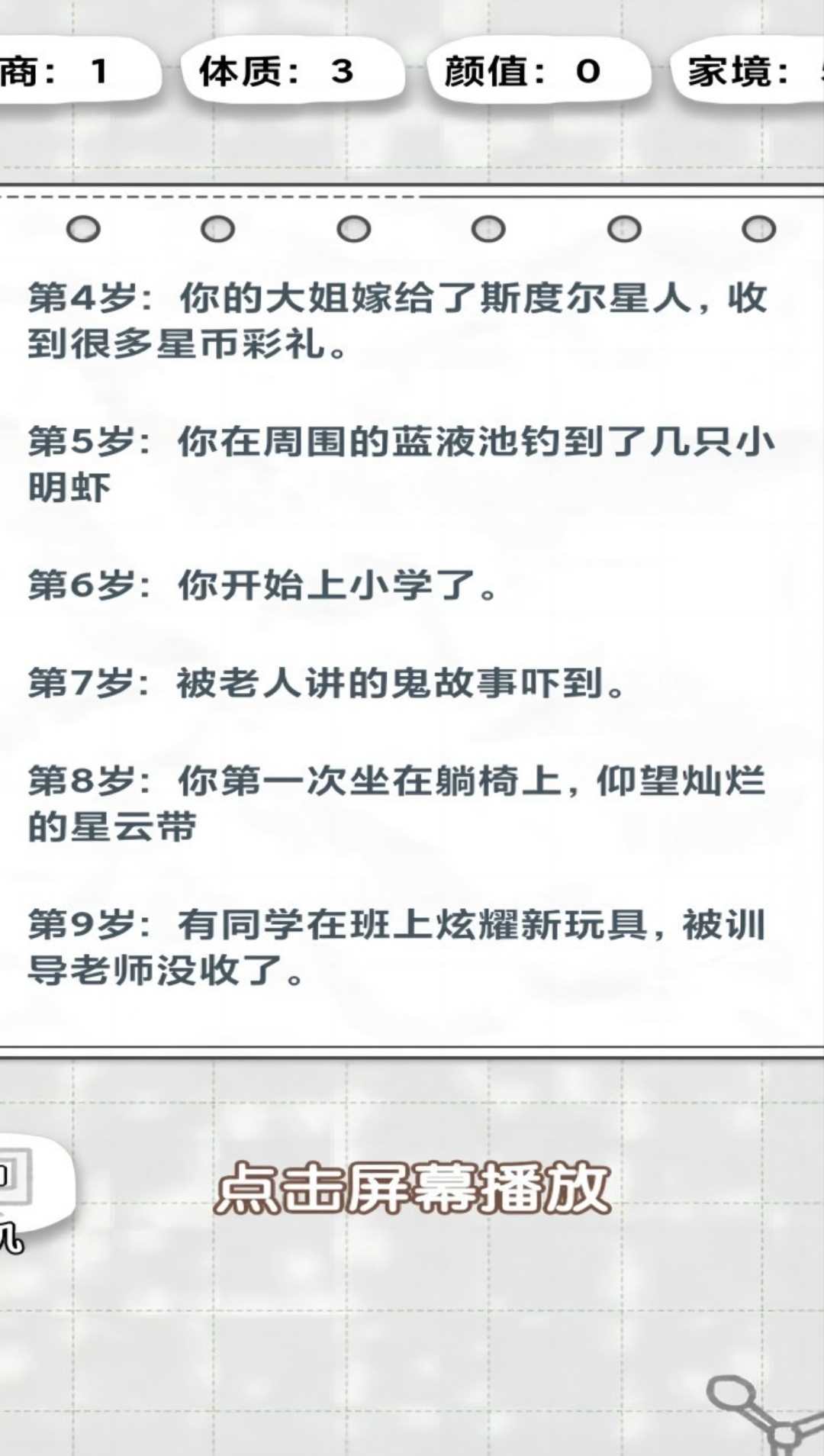Tap '点击屏幕播放' to continue playback
This screenshot has height=1456, width=824.
(412, 1187)
